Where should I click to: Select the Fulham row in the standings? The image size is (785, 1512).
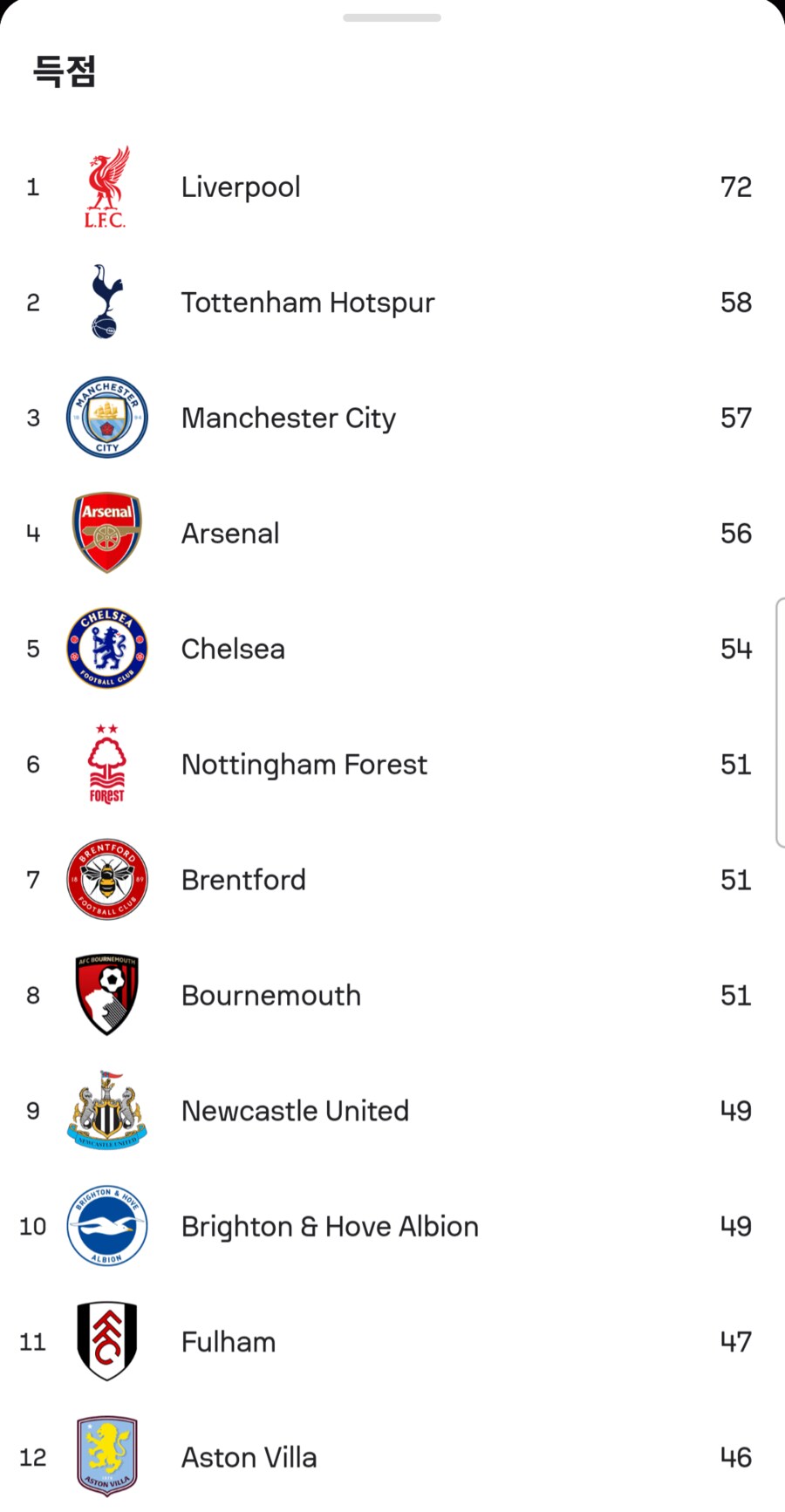pyautogui.click(x=392, y=1342)
